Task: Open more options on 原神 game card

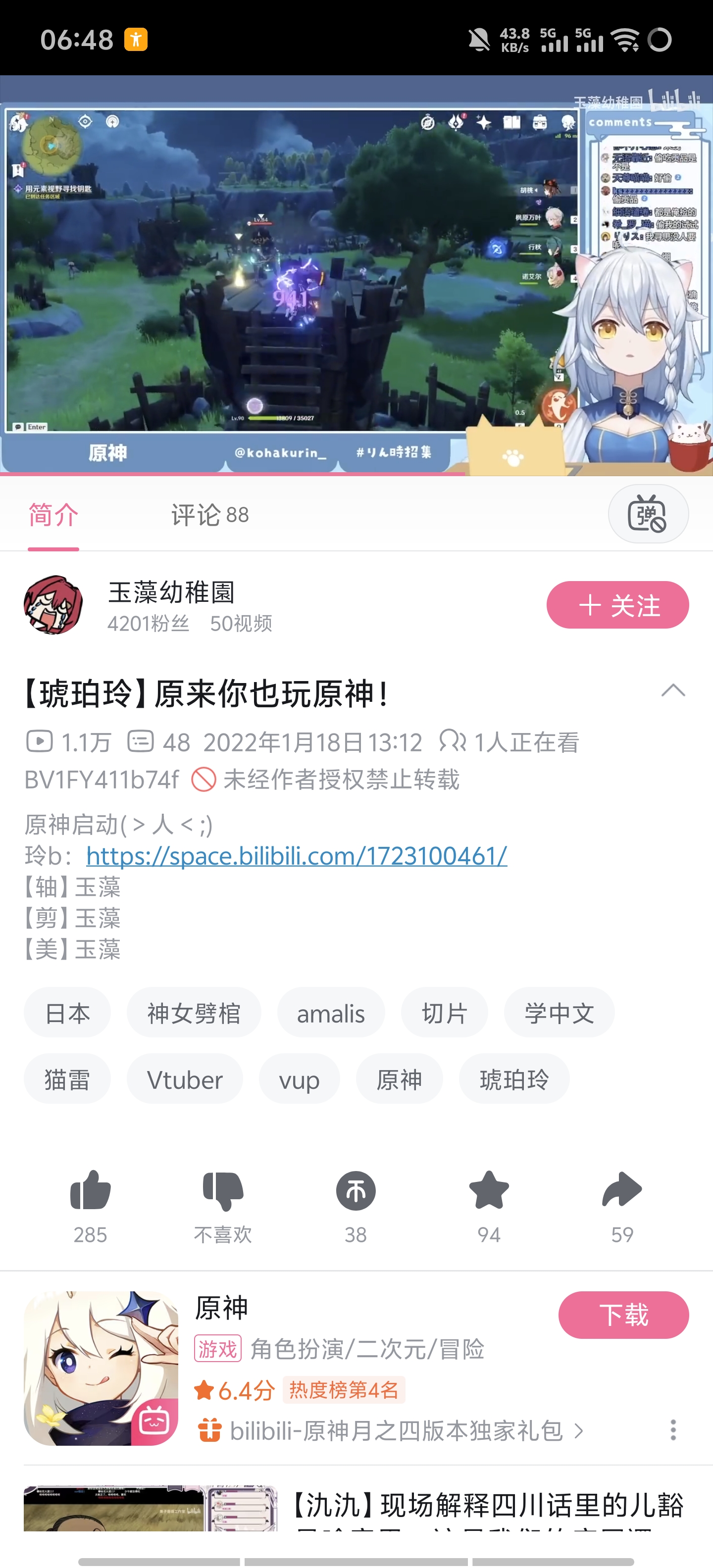Action: click(673, 1430)
